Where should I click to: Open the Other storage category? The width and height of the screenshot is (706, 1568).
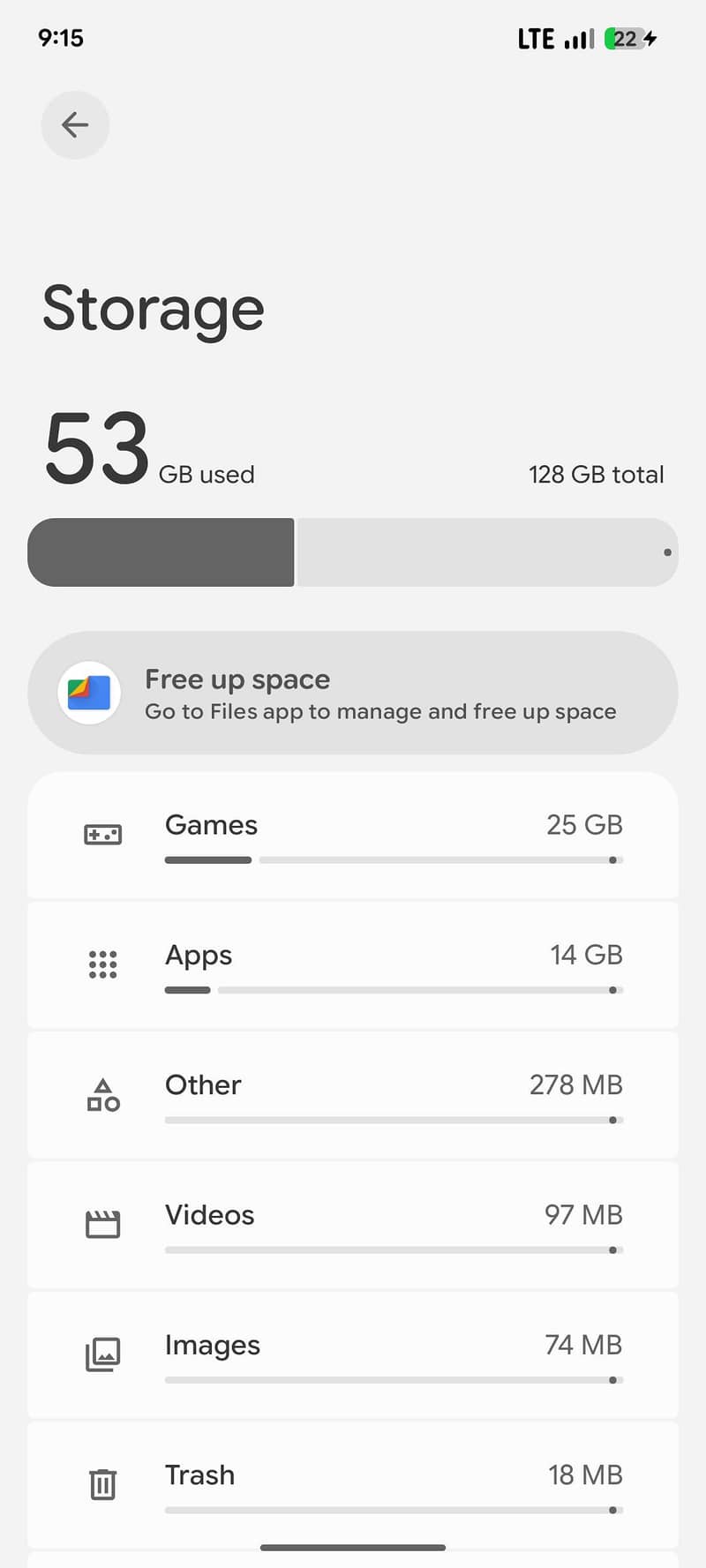(353, 1094)
